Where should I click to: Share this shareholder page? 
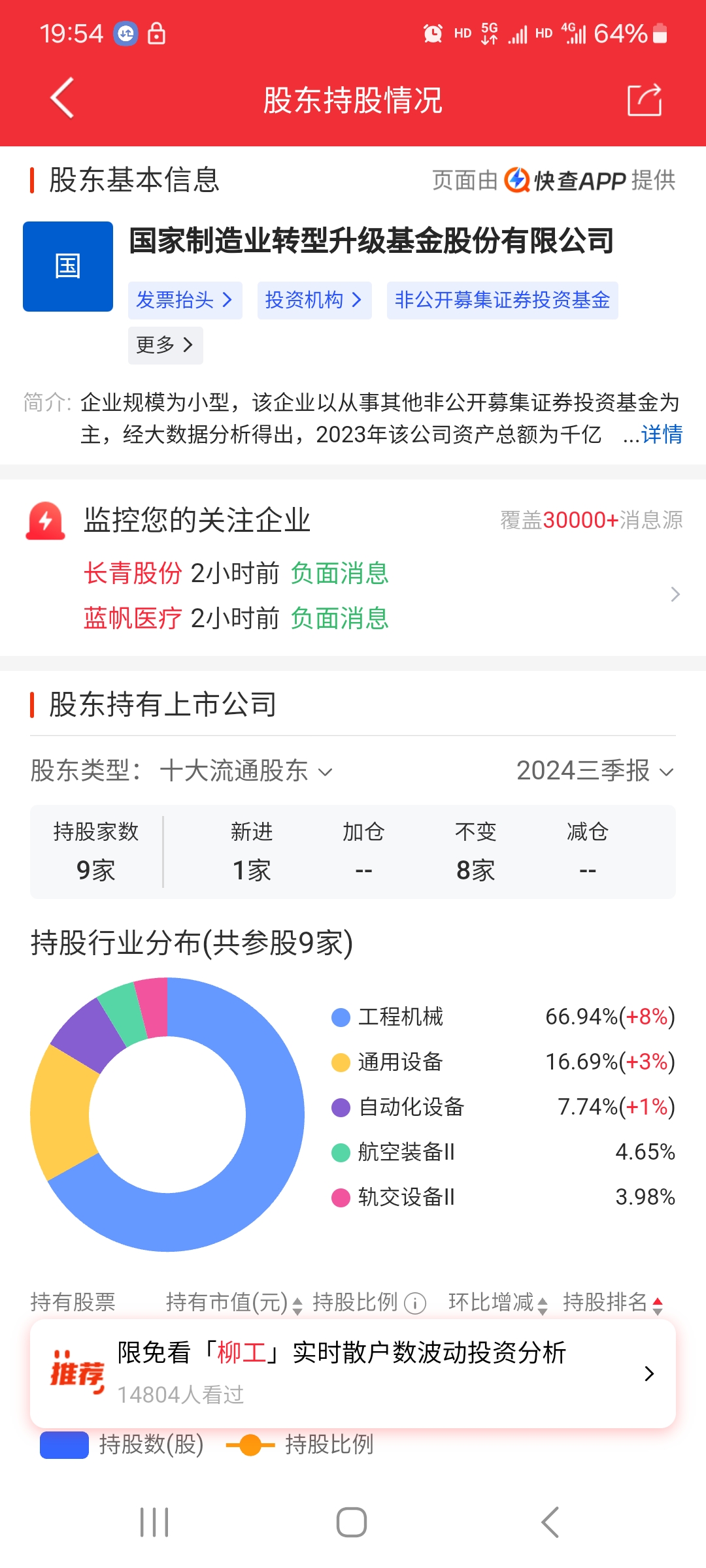(645, 100)
